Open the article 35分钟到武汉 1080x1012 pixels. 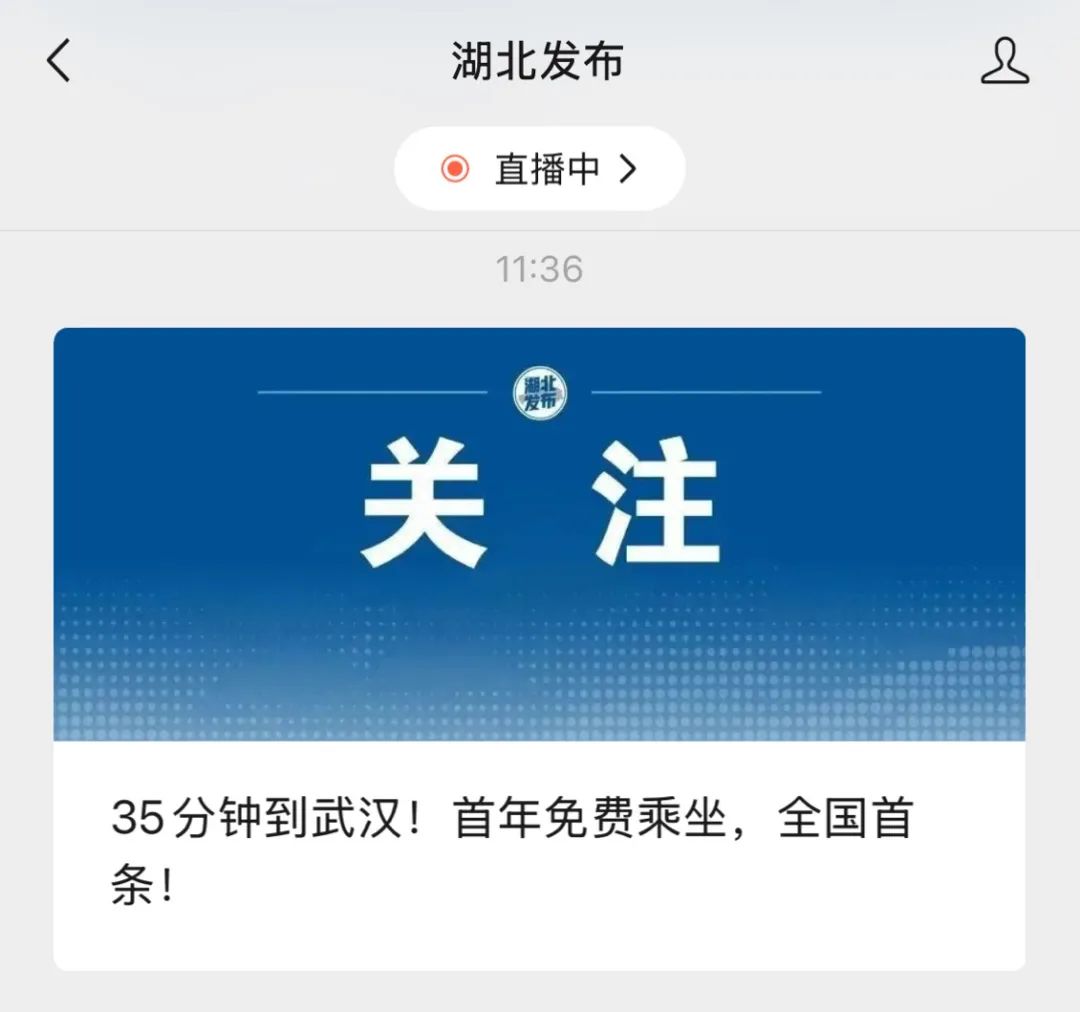pyautogui.click(x=539, y=648)
